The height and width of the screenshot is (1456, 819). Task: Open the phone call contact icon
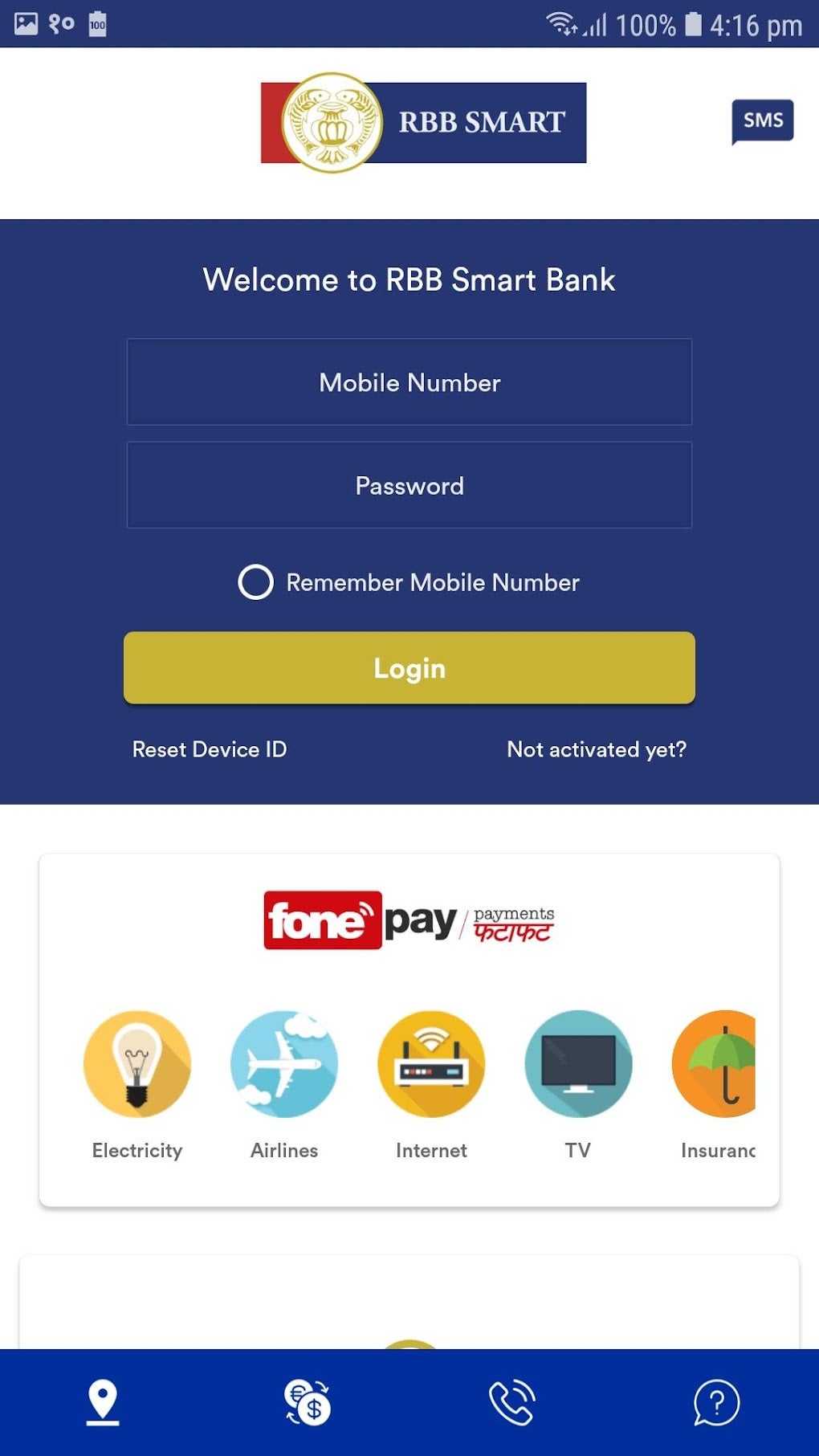512,1402
